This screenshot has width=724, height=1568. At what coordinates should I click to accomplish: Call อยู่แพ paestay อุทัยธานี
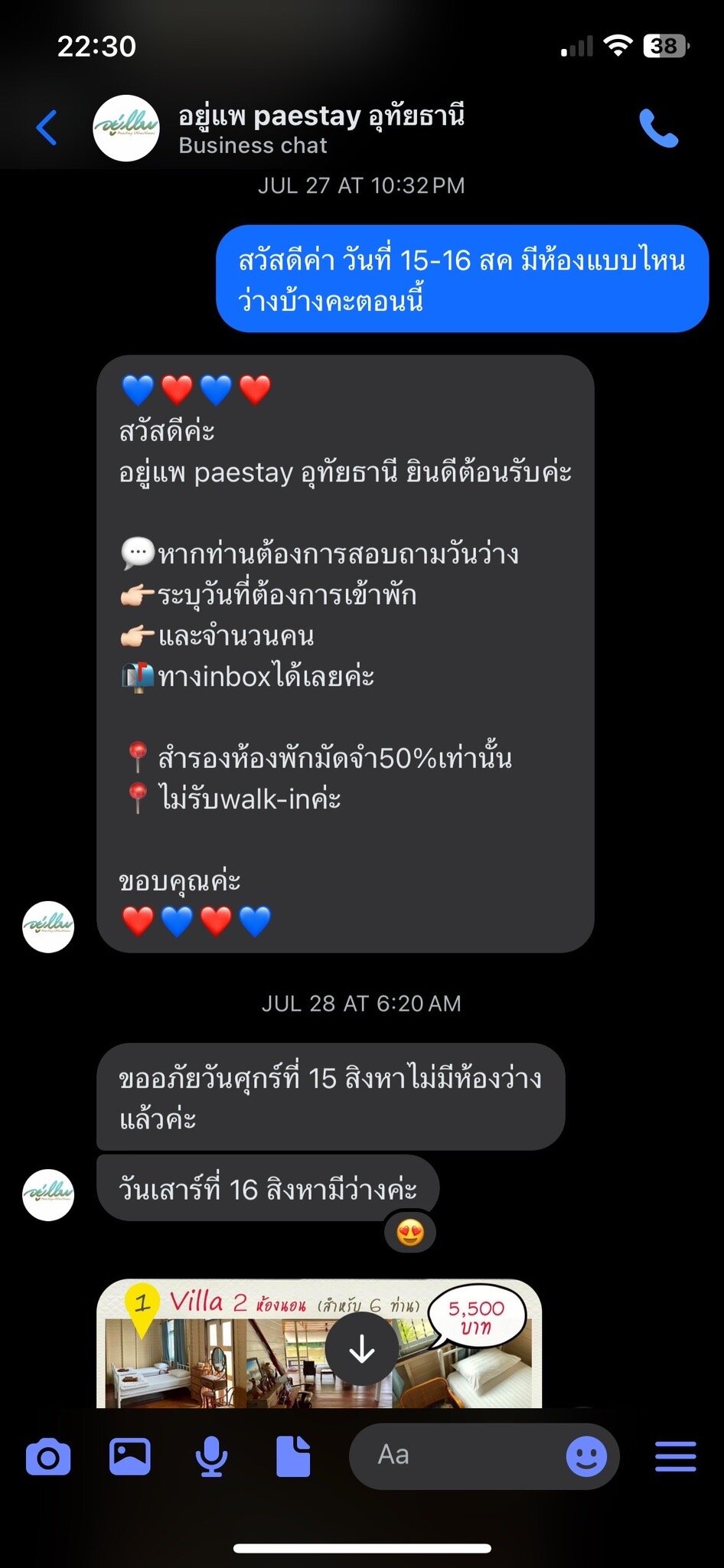658,128
